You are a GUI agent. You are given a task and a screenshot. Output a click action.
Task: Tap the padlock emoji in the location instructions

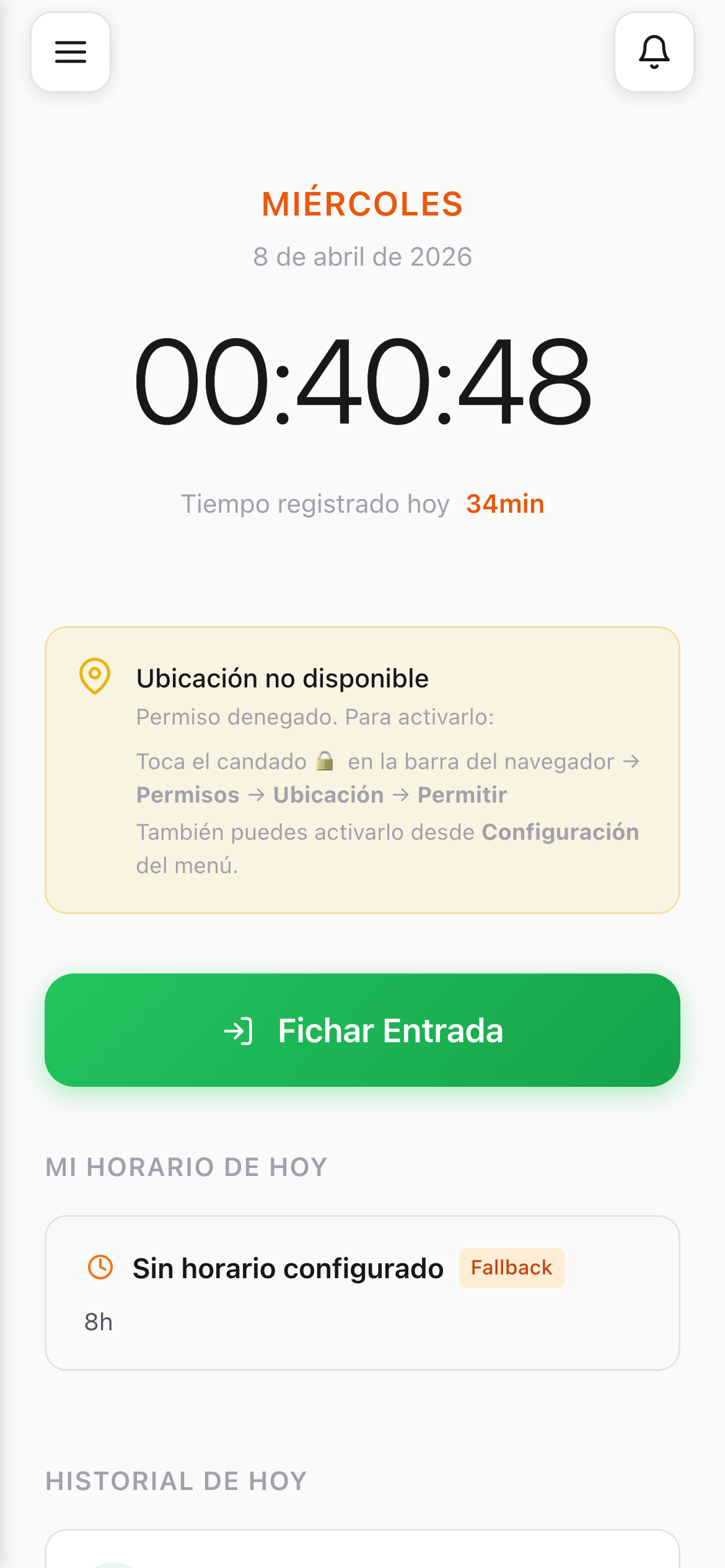click(325, 760)
